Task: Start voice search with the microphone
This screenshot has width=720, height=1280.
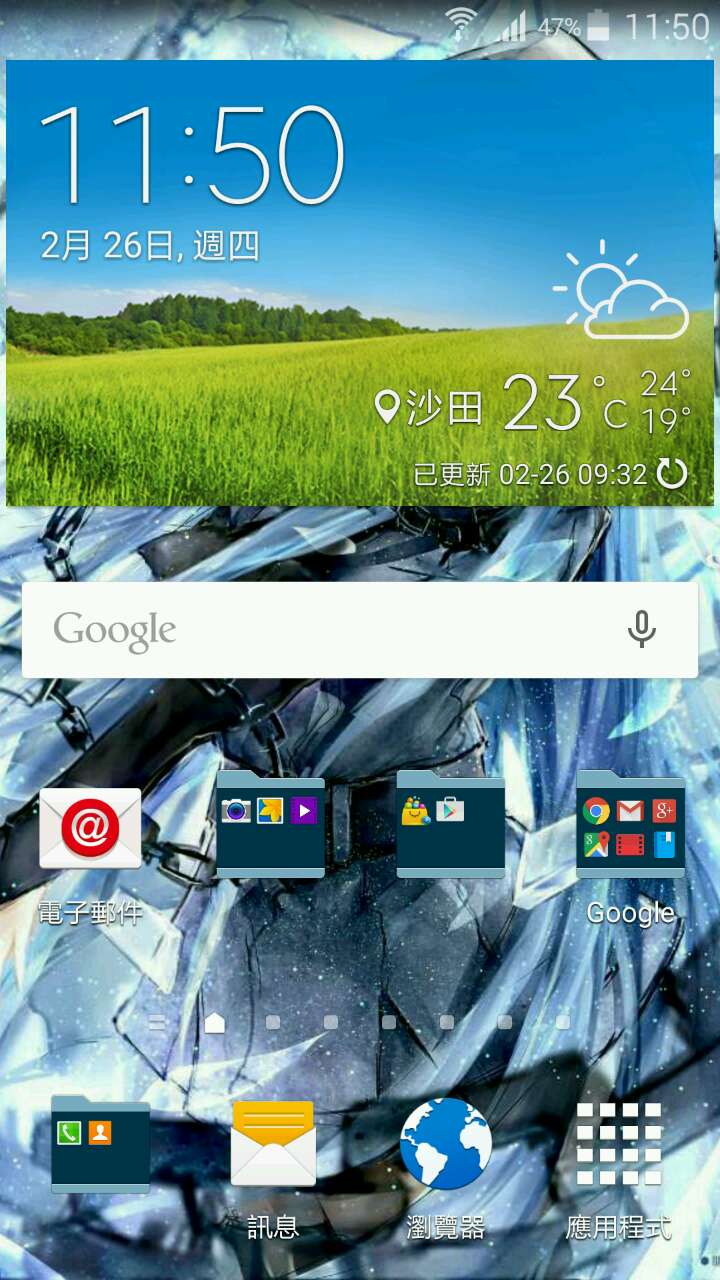Action: [x=641, y=629]
